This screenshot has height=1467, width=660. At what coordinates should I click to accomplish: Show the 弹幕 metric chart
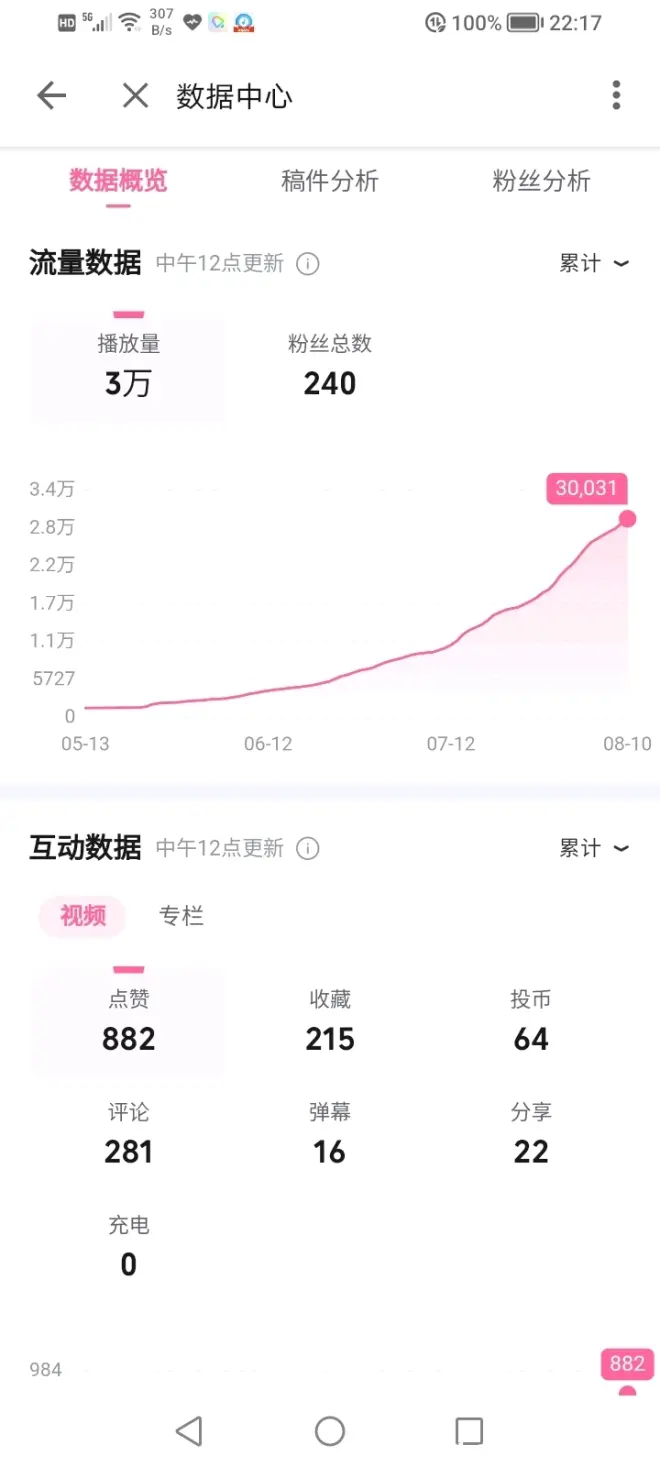(330, 1134)
